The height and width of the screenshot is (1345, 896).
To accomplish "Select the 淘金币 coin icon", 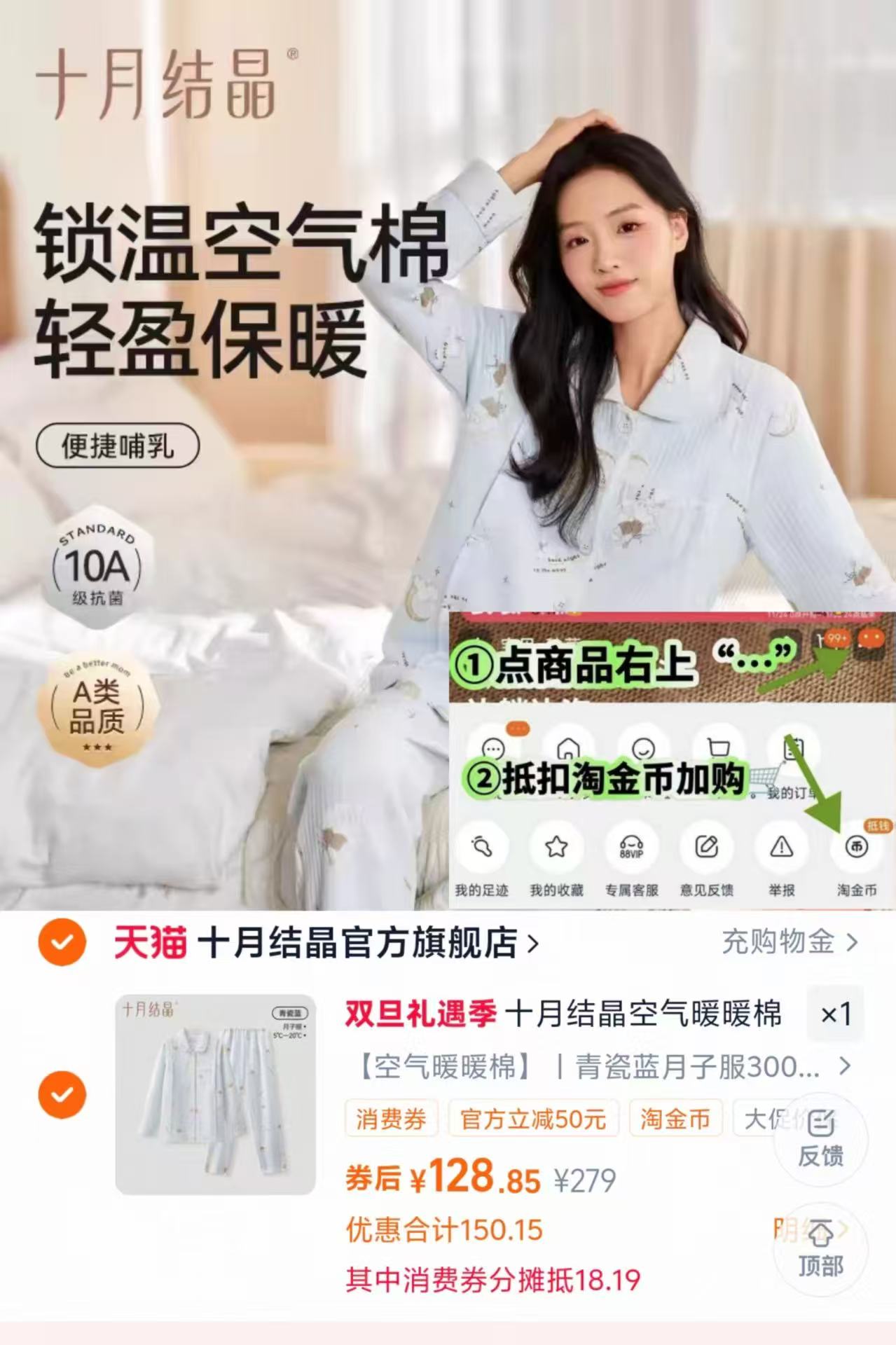I will 857,846.
